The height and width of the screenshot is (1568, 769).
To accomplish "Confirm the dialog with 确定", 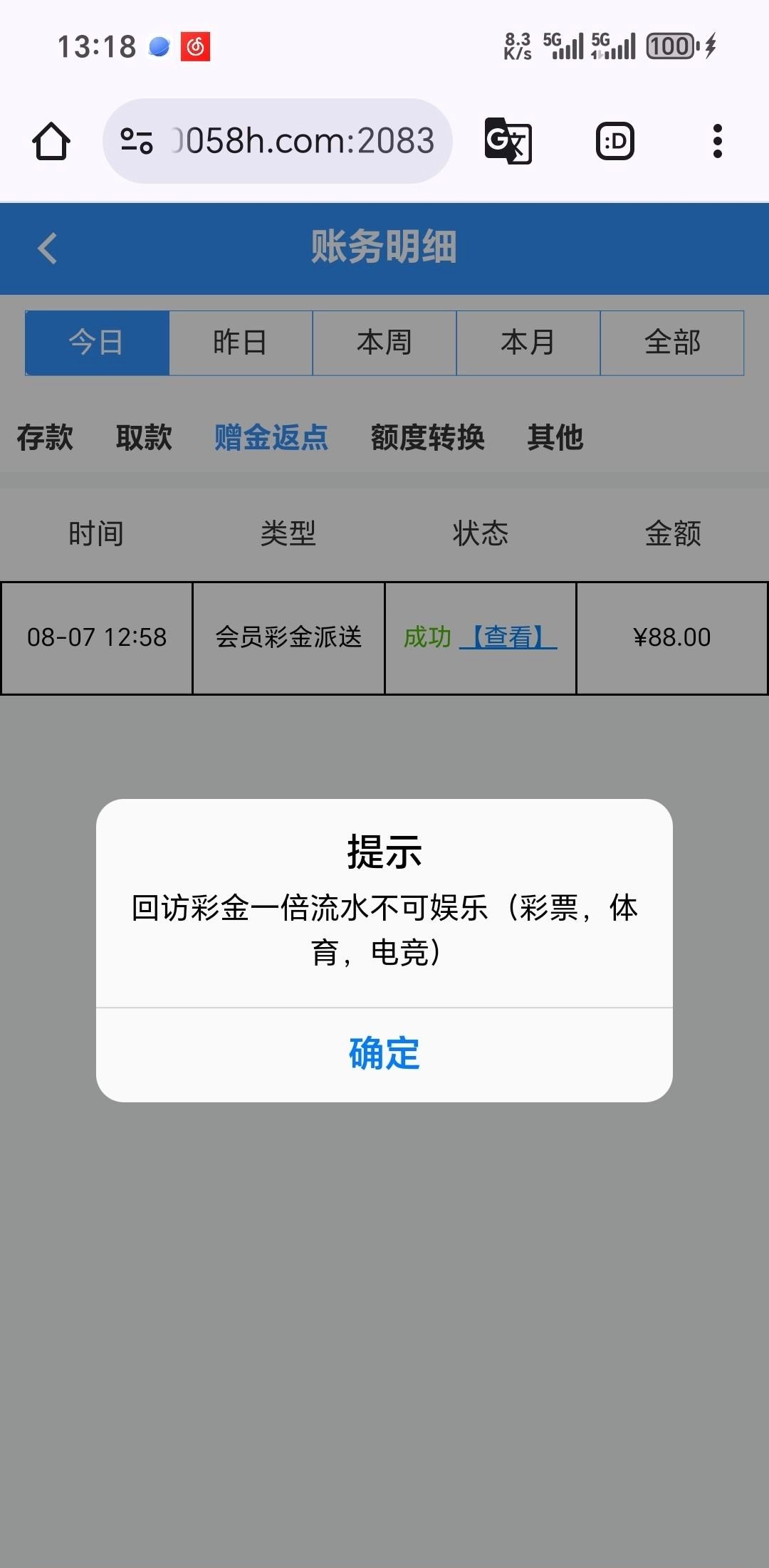I will [x=384, y=1054].
